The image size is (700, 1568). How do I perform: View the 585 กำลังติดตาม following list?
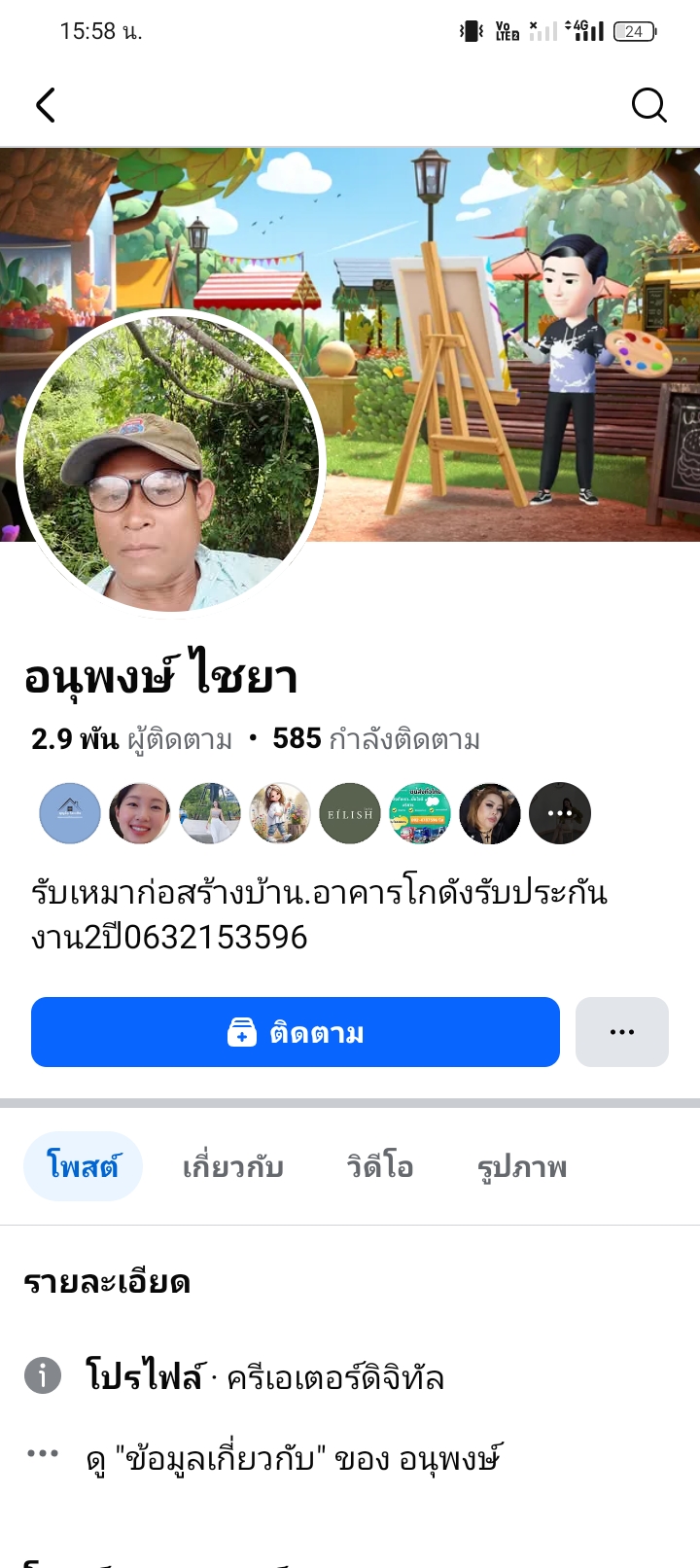click(x=376, y=739)
